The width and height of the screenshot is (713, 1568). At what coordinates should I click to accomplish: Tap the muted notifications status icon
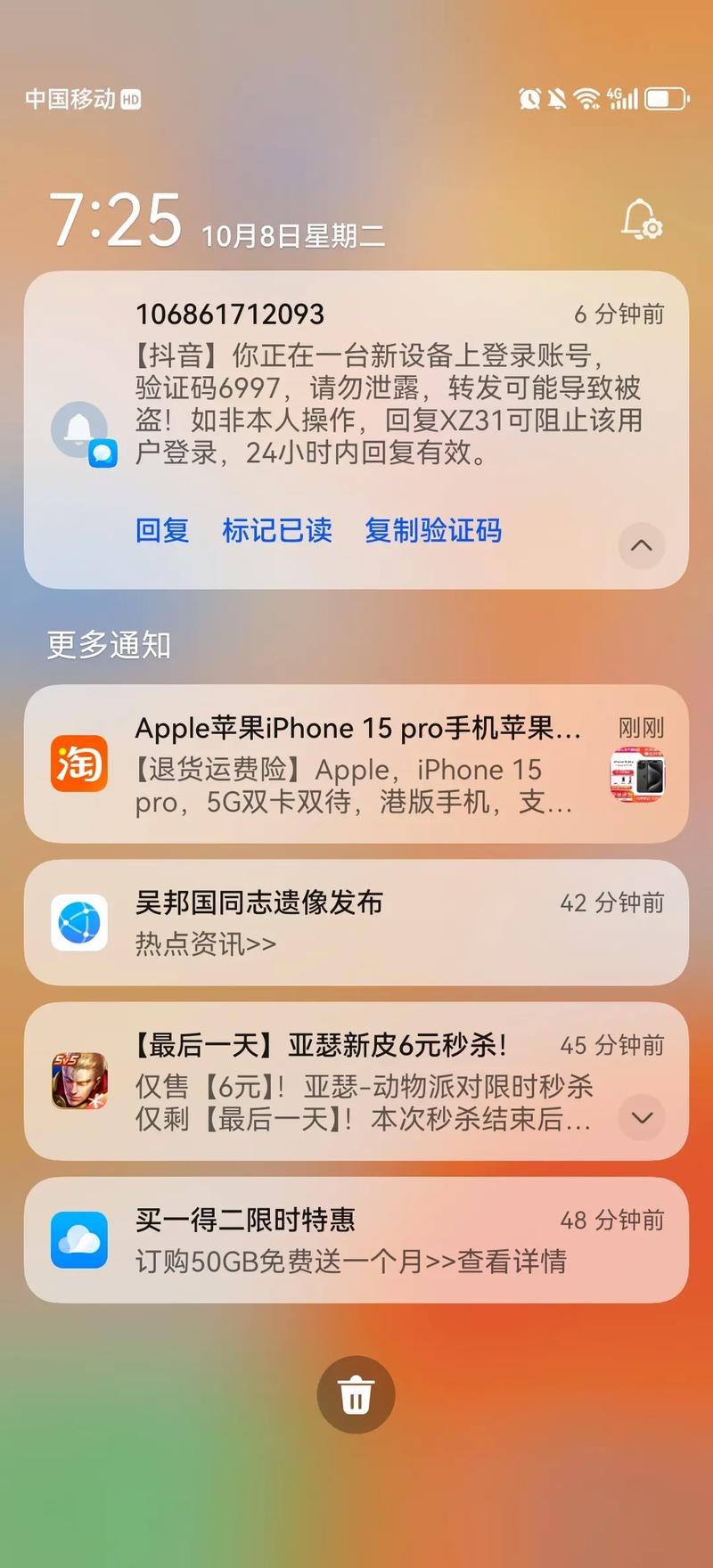tap(556, 98)
